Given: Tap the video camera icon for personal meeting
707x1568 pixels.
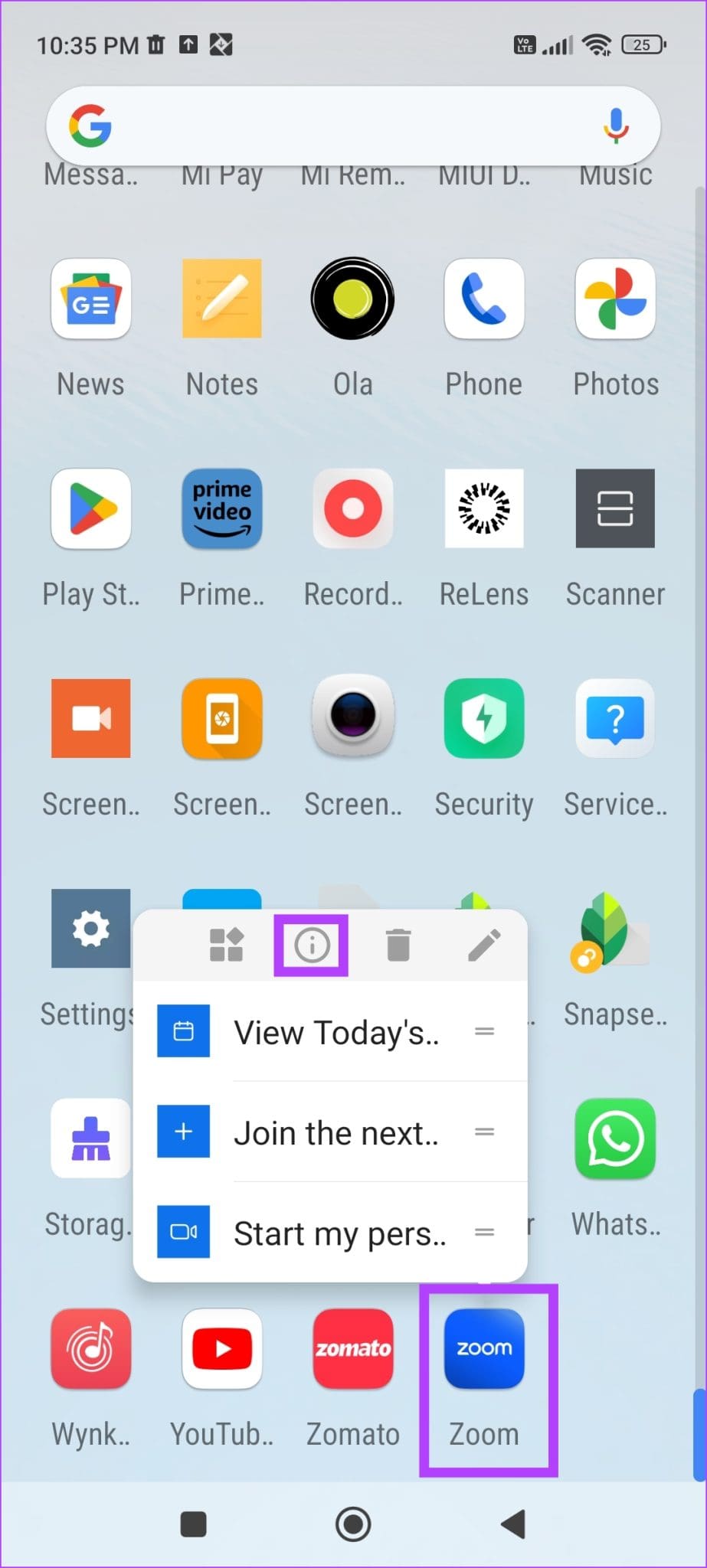Looking at the screenshot, I should point(184,1233).
